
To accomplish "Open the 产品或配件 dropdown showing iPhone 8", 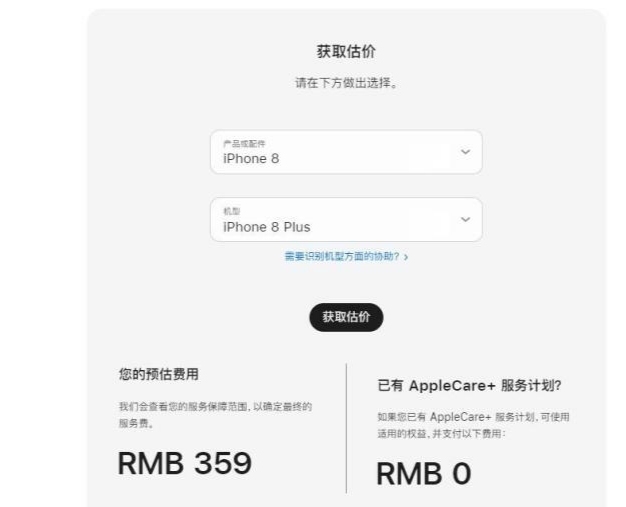I will click(345, 152).
